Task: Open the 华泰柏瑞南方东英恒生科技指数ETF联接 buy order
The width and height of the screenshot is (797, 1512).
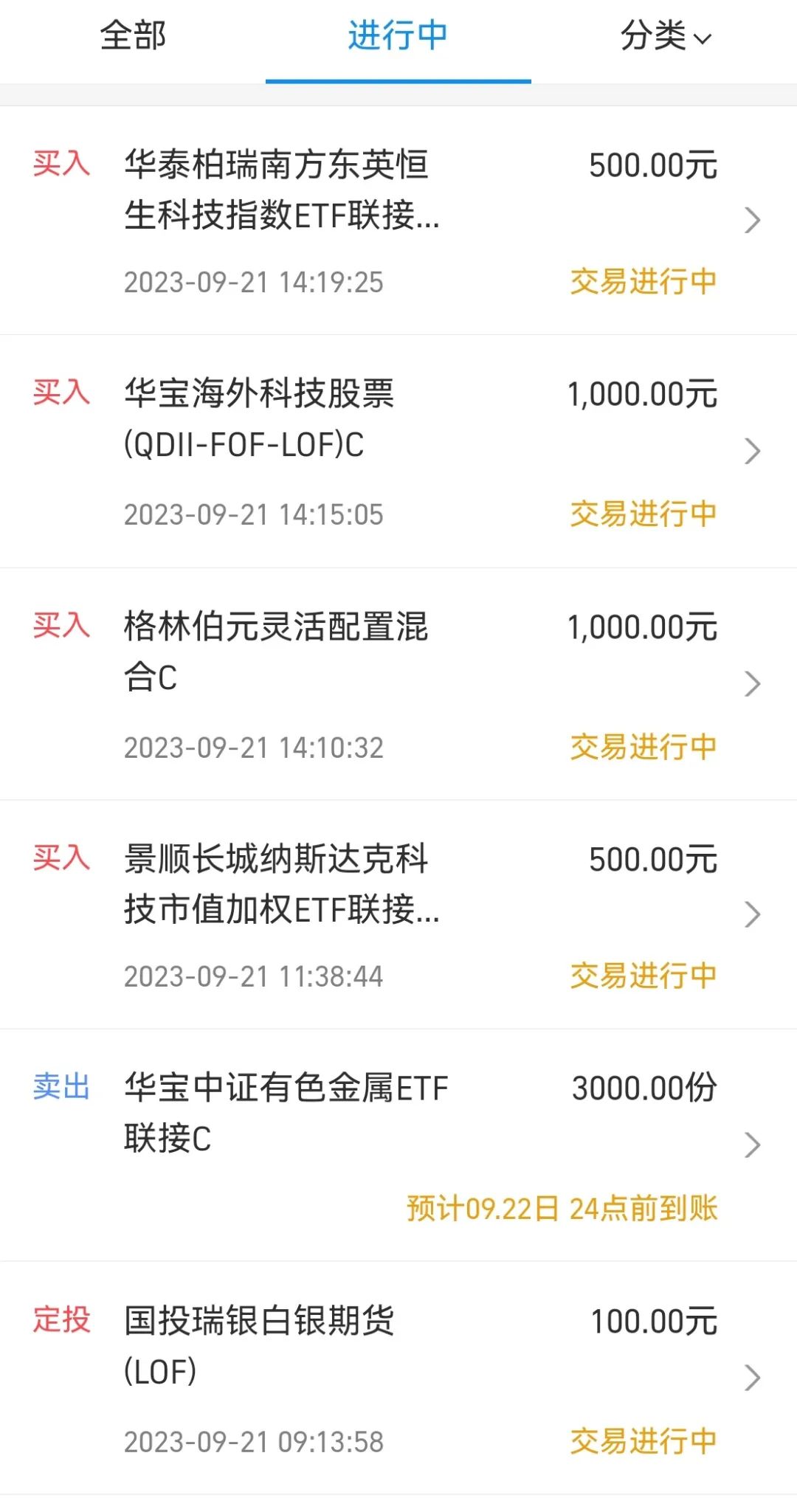Action: pyautogui.click(x=398, y=221)
